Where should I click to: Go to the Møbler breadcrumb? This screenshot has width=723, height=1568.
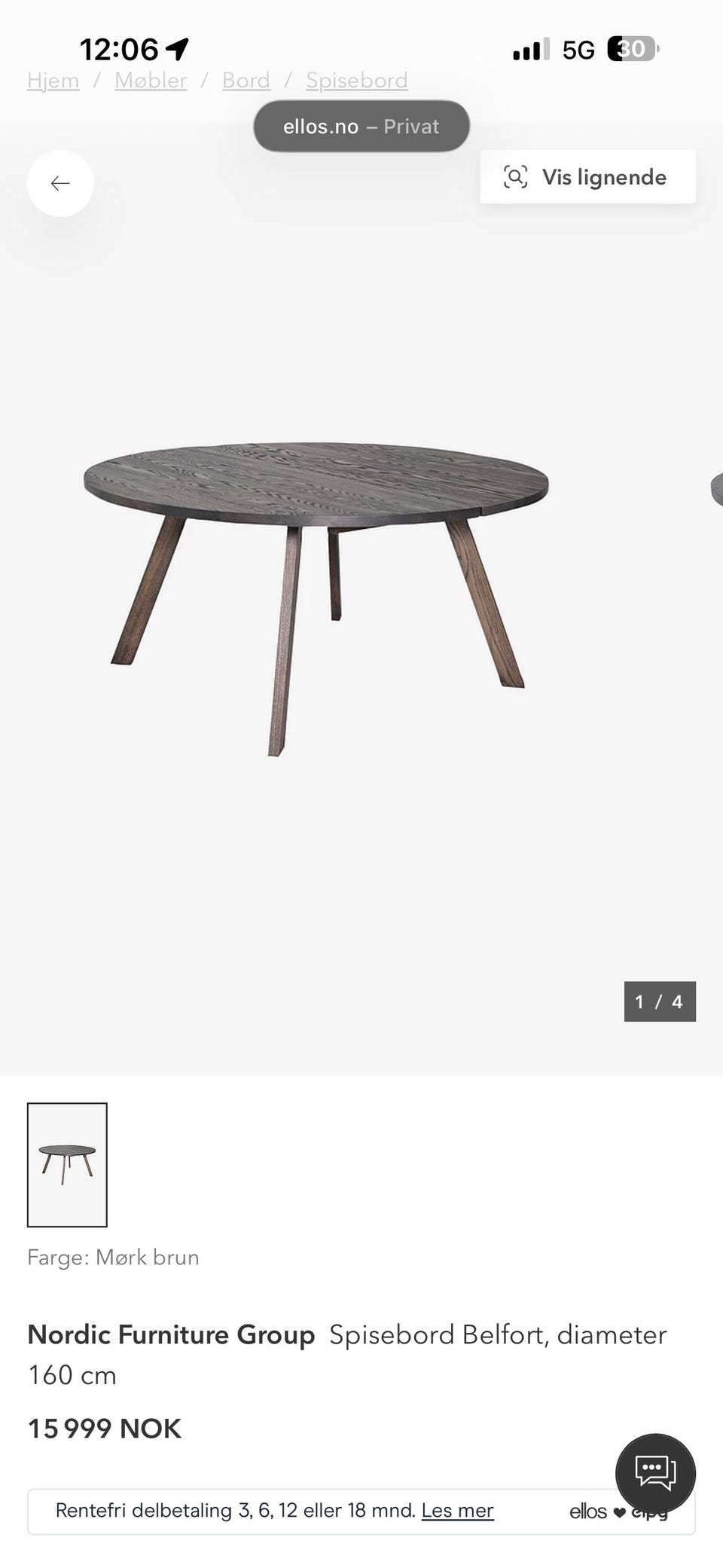(151, 81)
